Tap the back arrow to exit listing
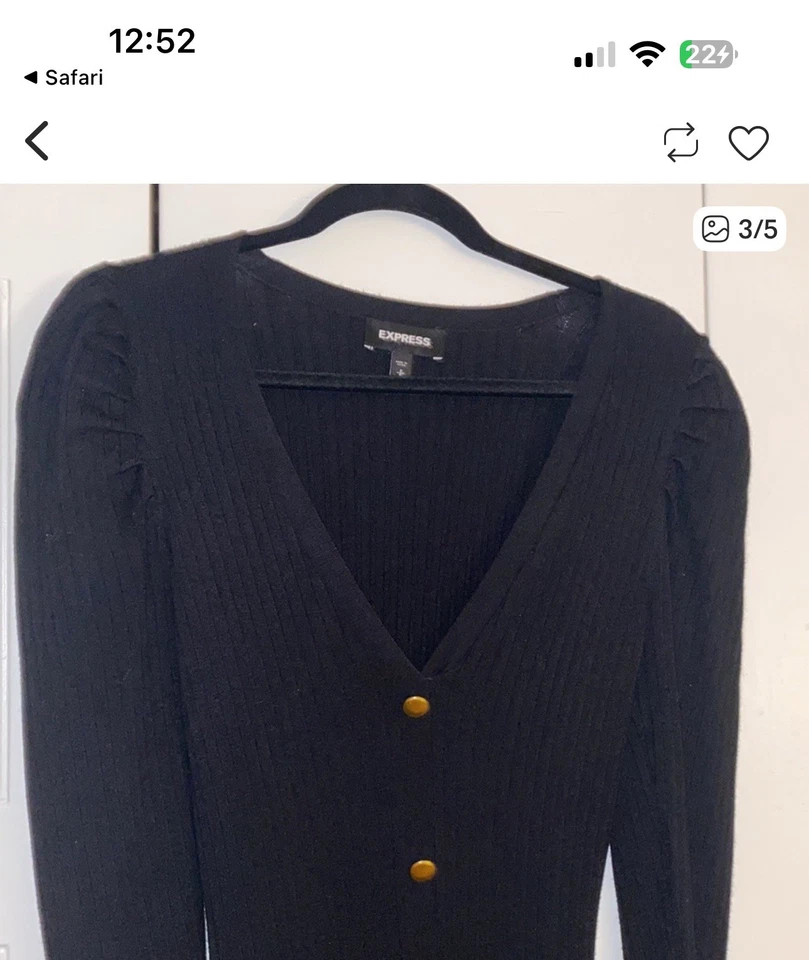The height and width of the screenshot is (960, 809). (37, 140)
